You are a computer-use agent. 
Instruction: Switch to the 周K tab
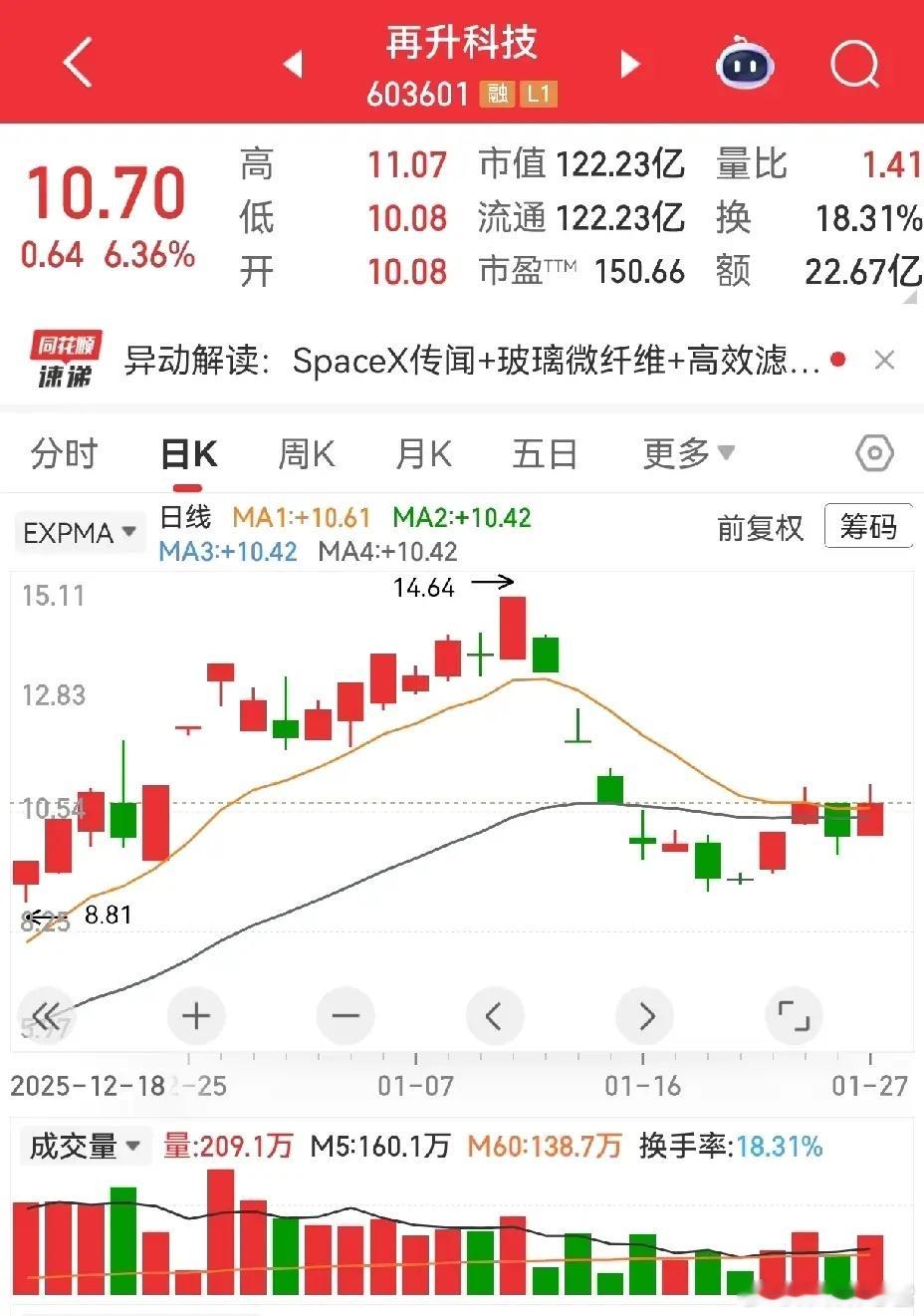(307, 454)
